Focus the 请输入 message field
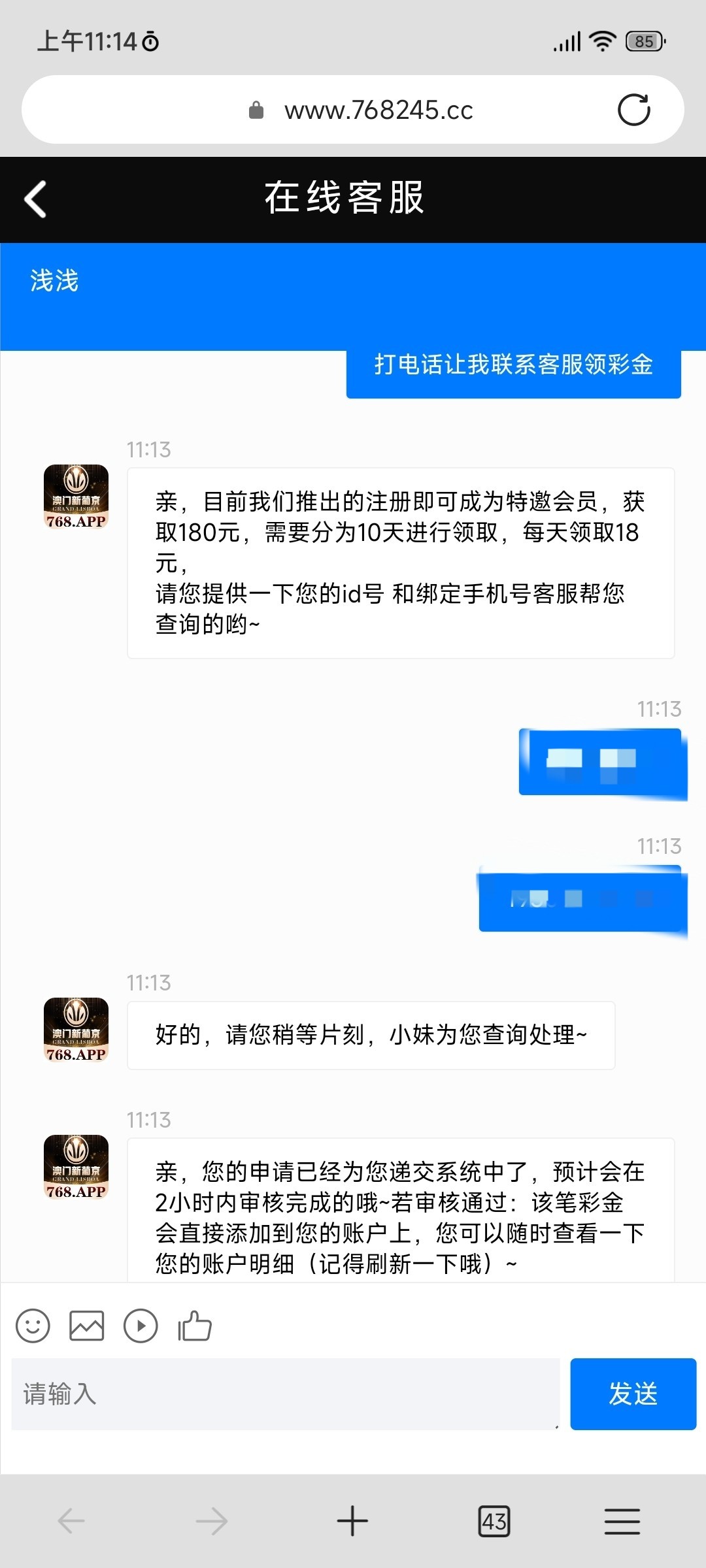 285,1394
